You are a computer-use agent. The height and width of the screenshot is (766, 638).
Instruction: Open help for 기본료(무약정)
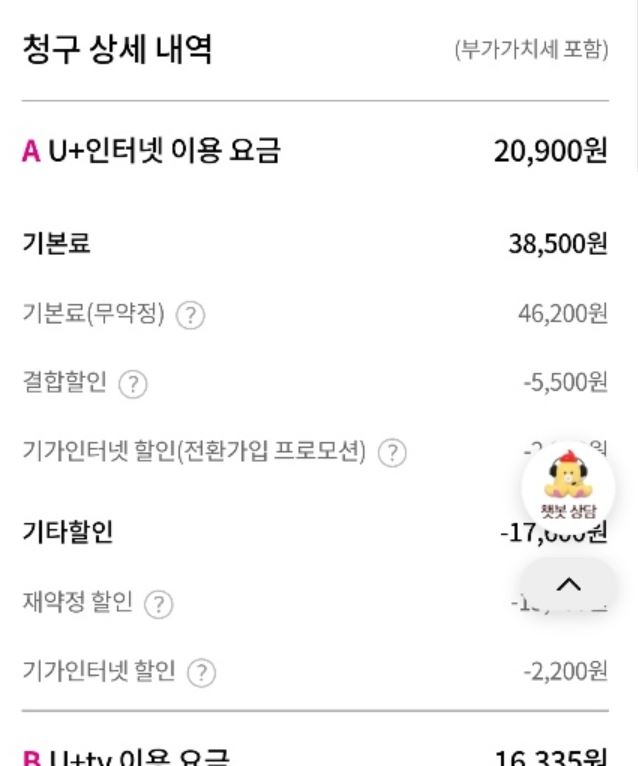190,316
